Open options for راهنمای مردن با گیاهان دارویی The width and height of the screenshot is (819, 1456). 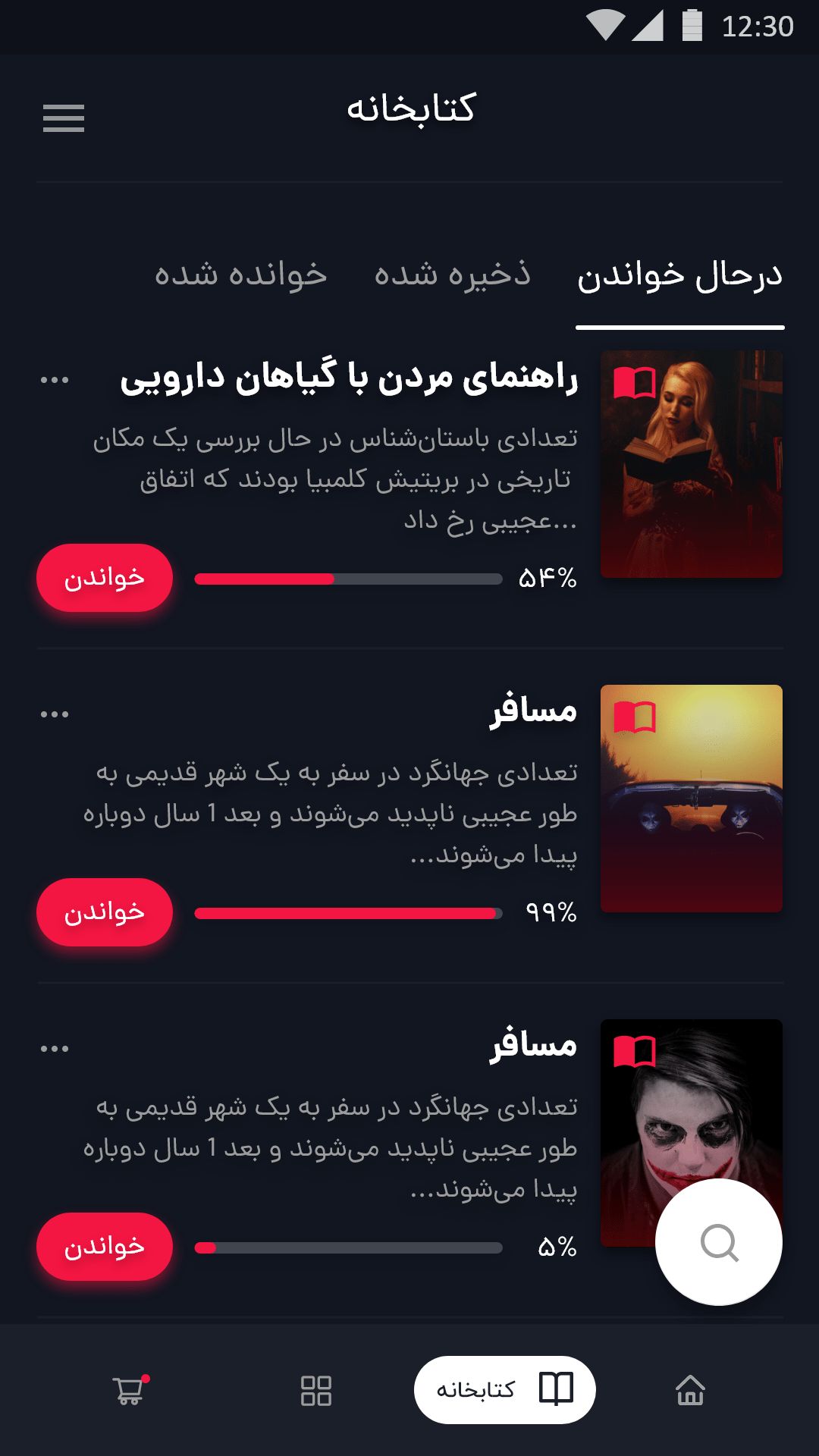tap(55, 380)
